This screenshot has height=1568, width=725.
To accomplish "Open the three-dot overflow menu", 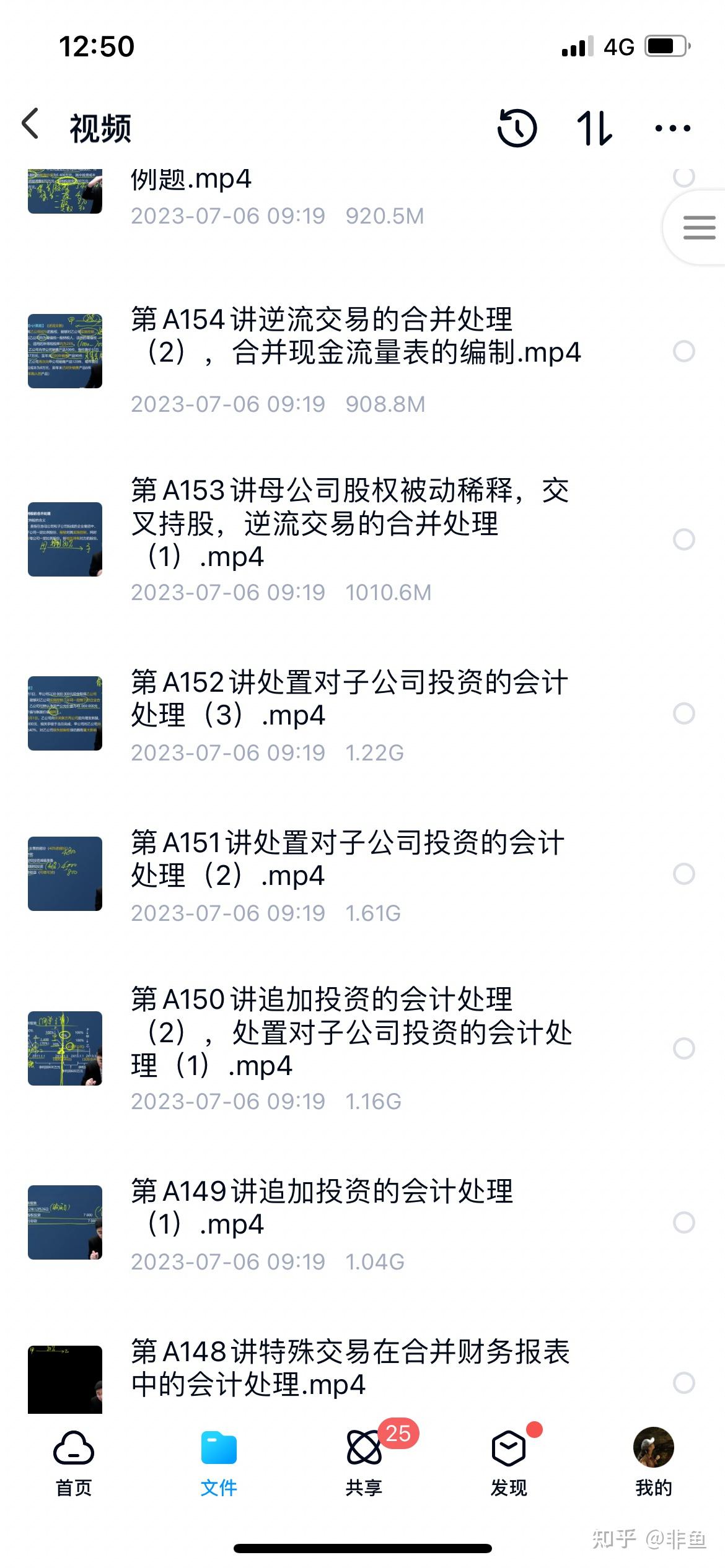I will (x=672, y=128).
